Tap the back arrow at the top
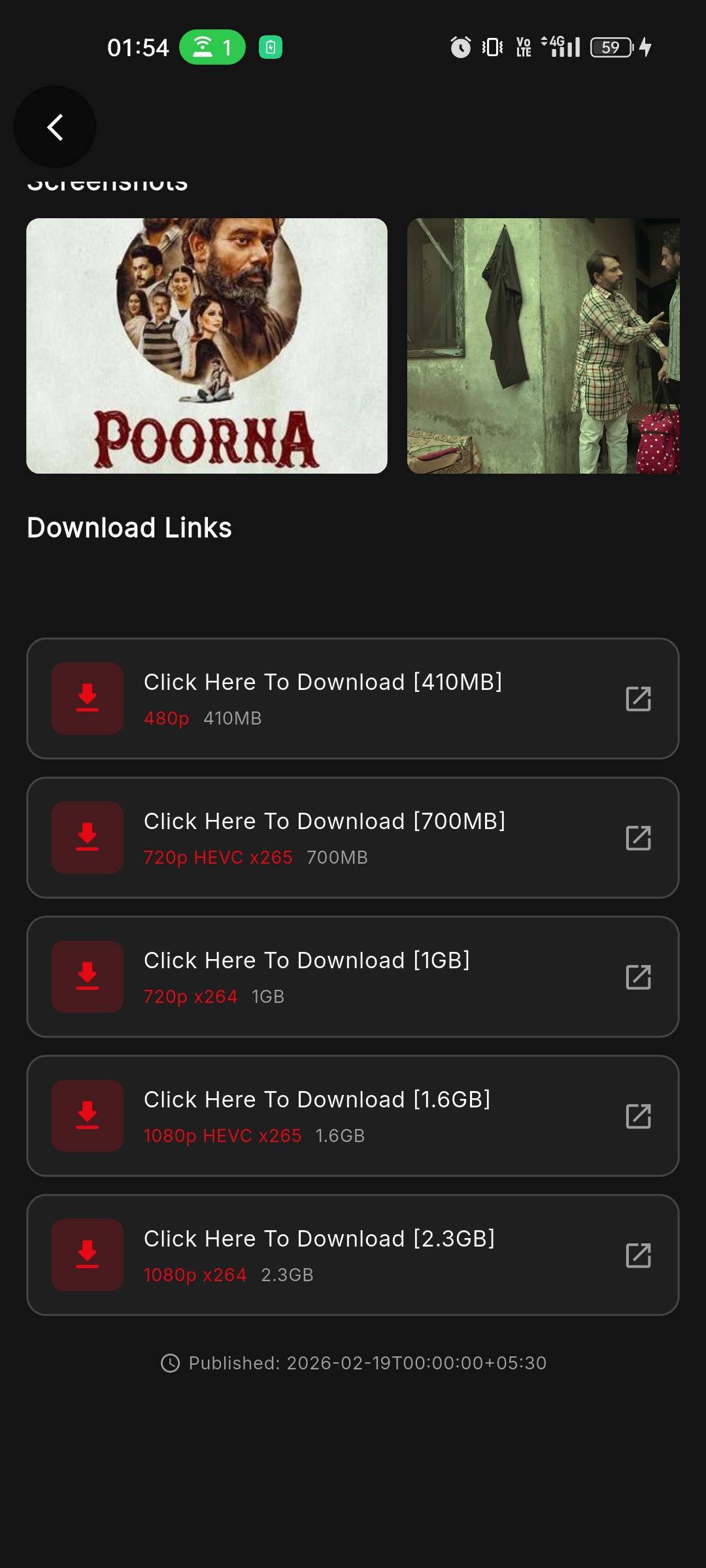This screenshot has width=706, height=1568. click(x=54, y=127)
